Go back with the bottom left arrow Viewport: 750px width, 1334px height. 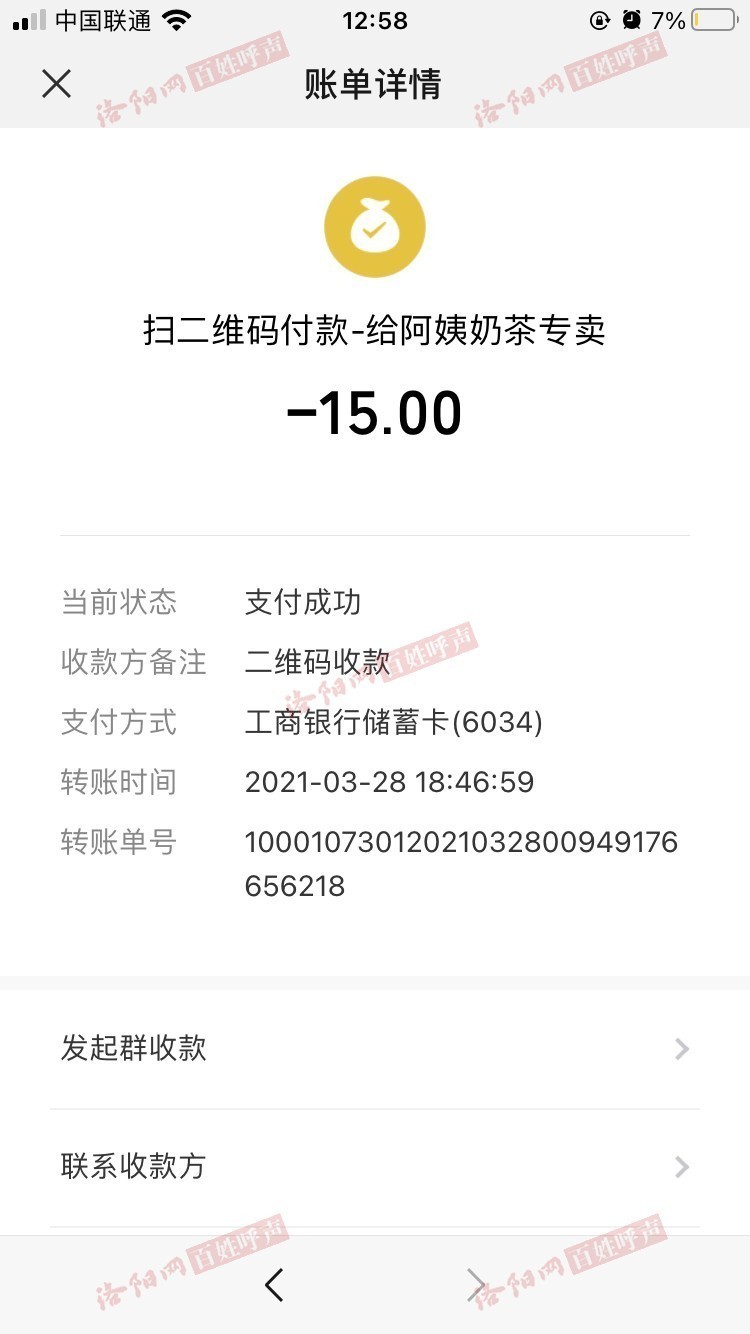coord(274,1285)
